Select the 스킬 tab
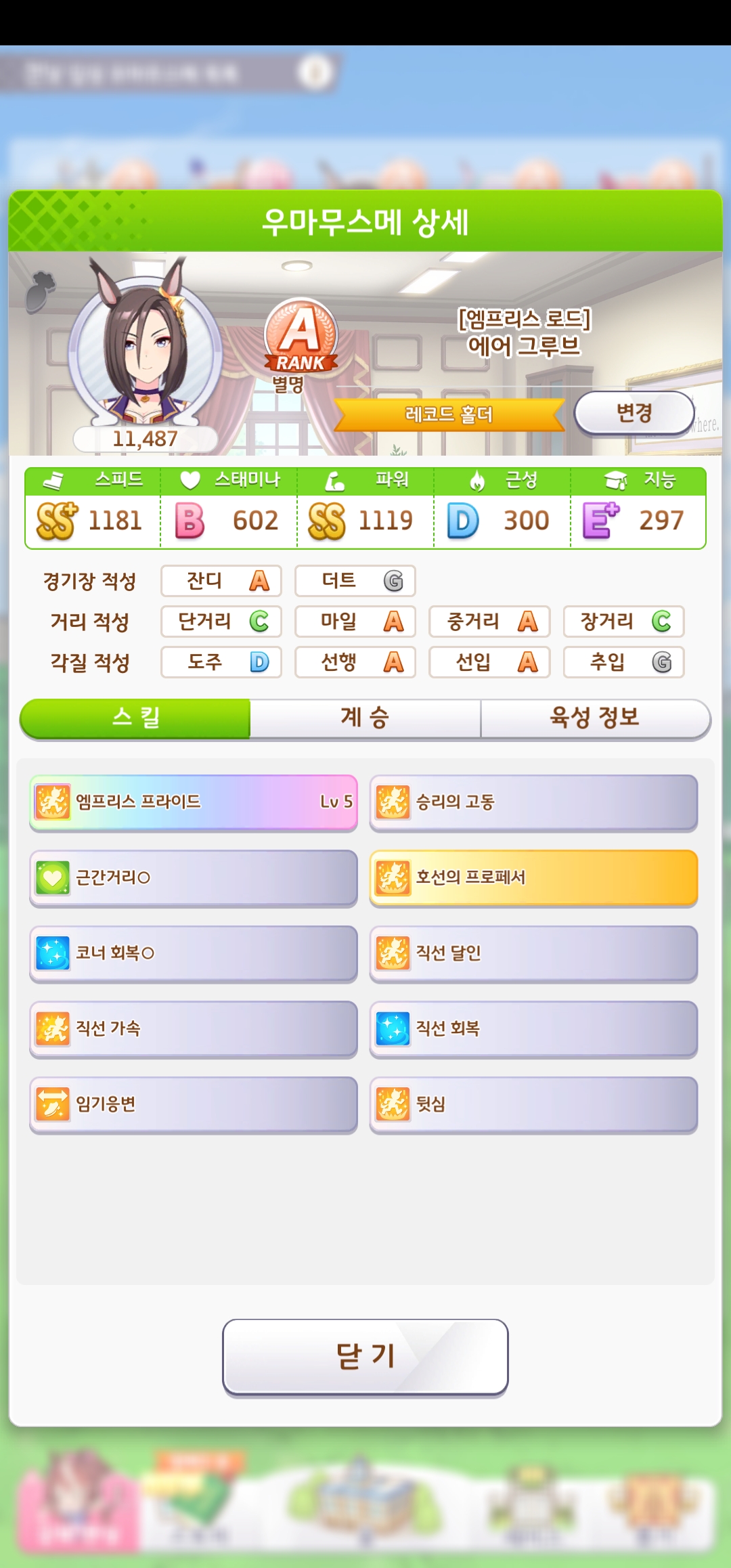The height and width of the screenshot is (1568, 731). 135,717
